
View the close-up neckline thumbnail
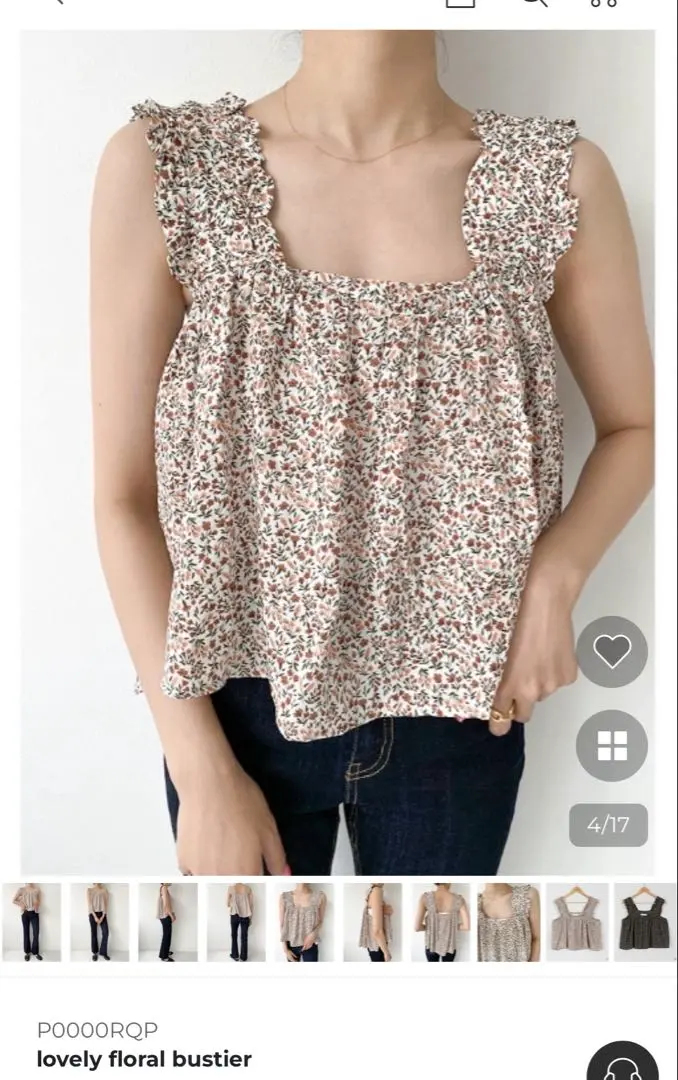click(509, 922)
